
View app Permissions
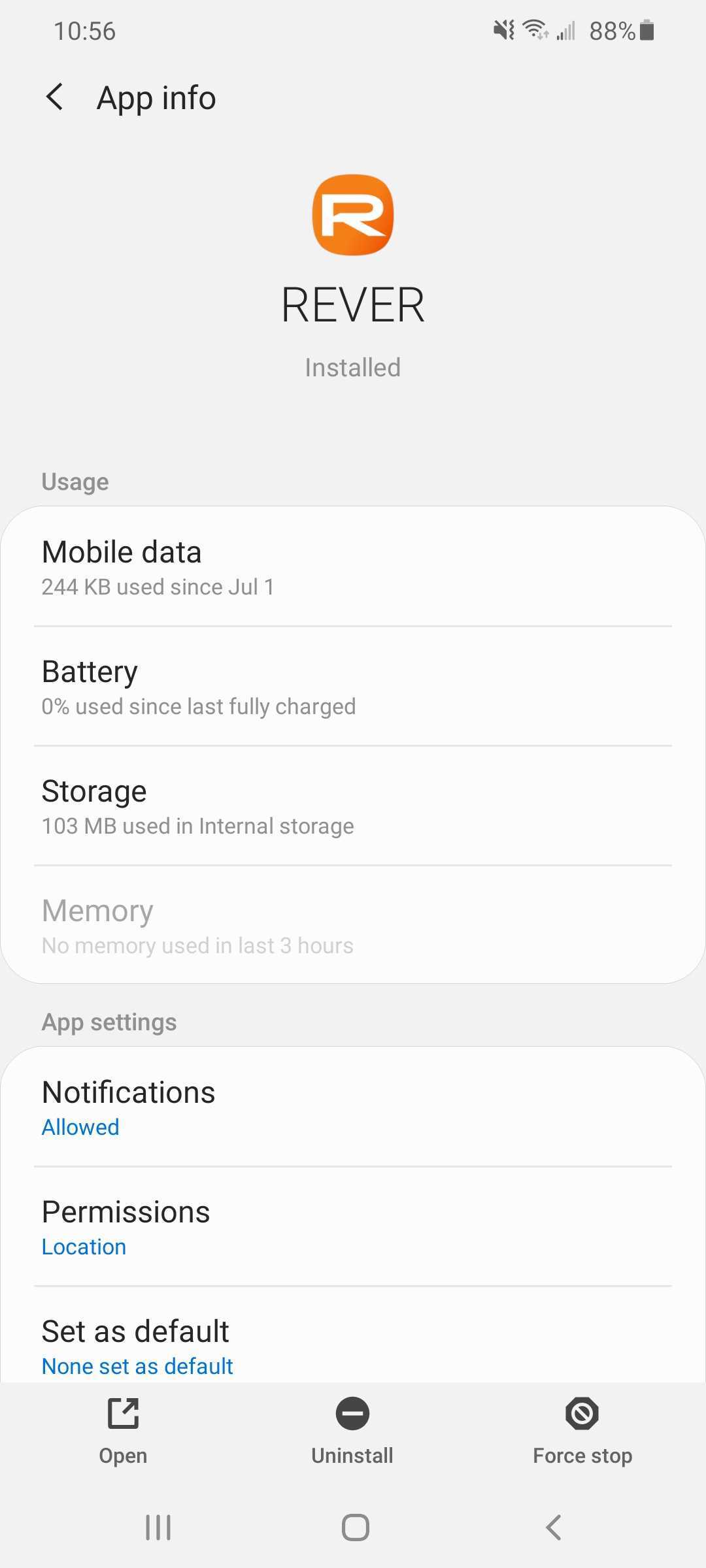(353, 1227)
